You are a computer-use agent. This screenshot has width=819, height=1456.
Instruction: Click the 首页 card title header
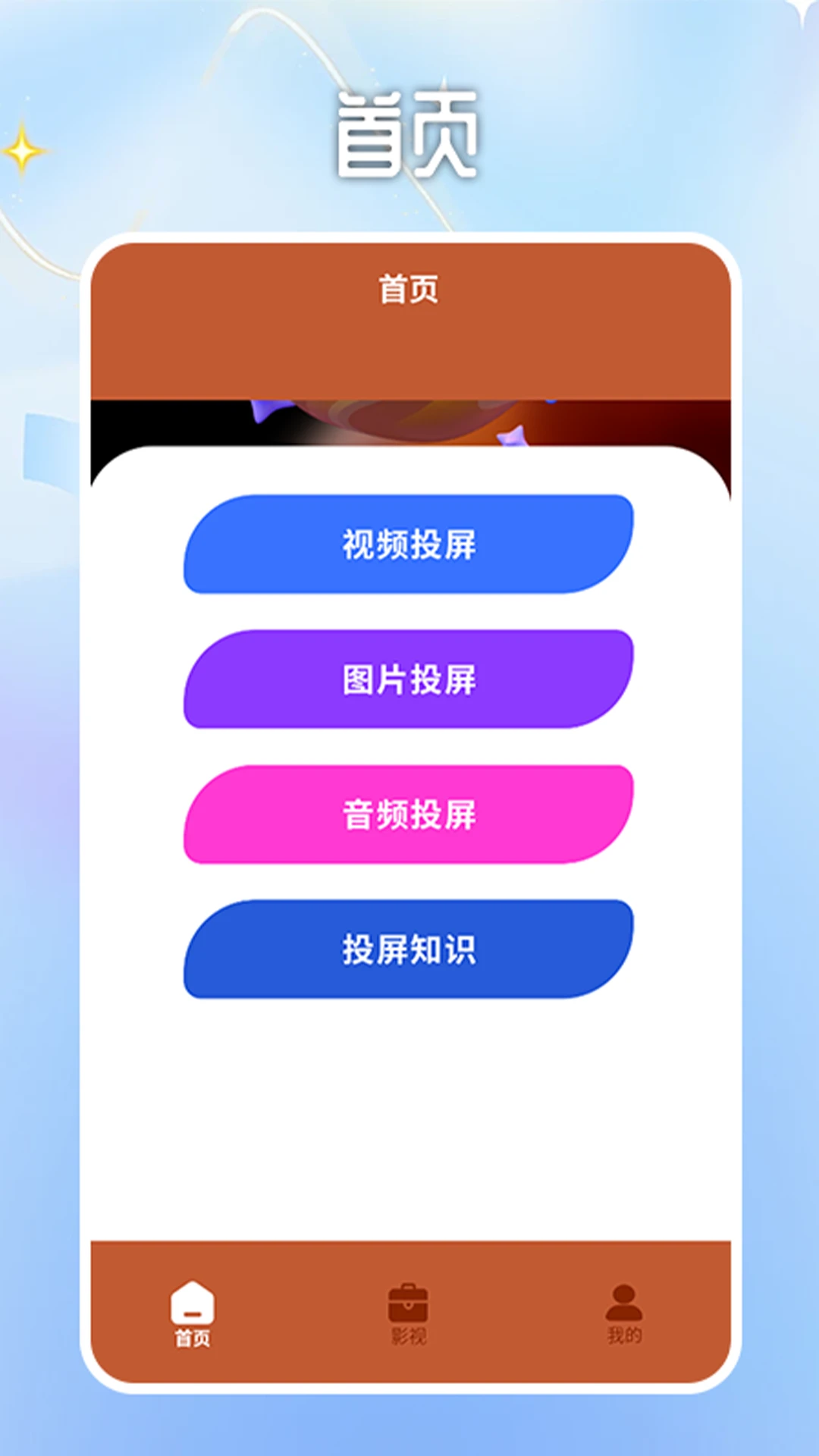tap(409, 287)
